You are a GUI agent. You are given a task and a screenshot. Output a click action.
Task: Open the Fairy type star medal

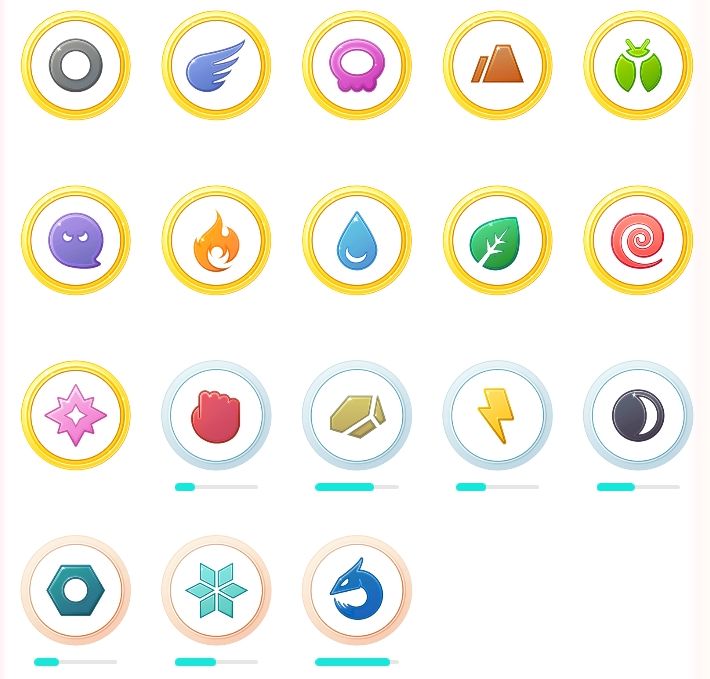[76, 416]
